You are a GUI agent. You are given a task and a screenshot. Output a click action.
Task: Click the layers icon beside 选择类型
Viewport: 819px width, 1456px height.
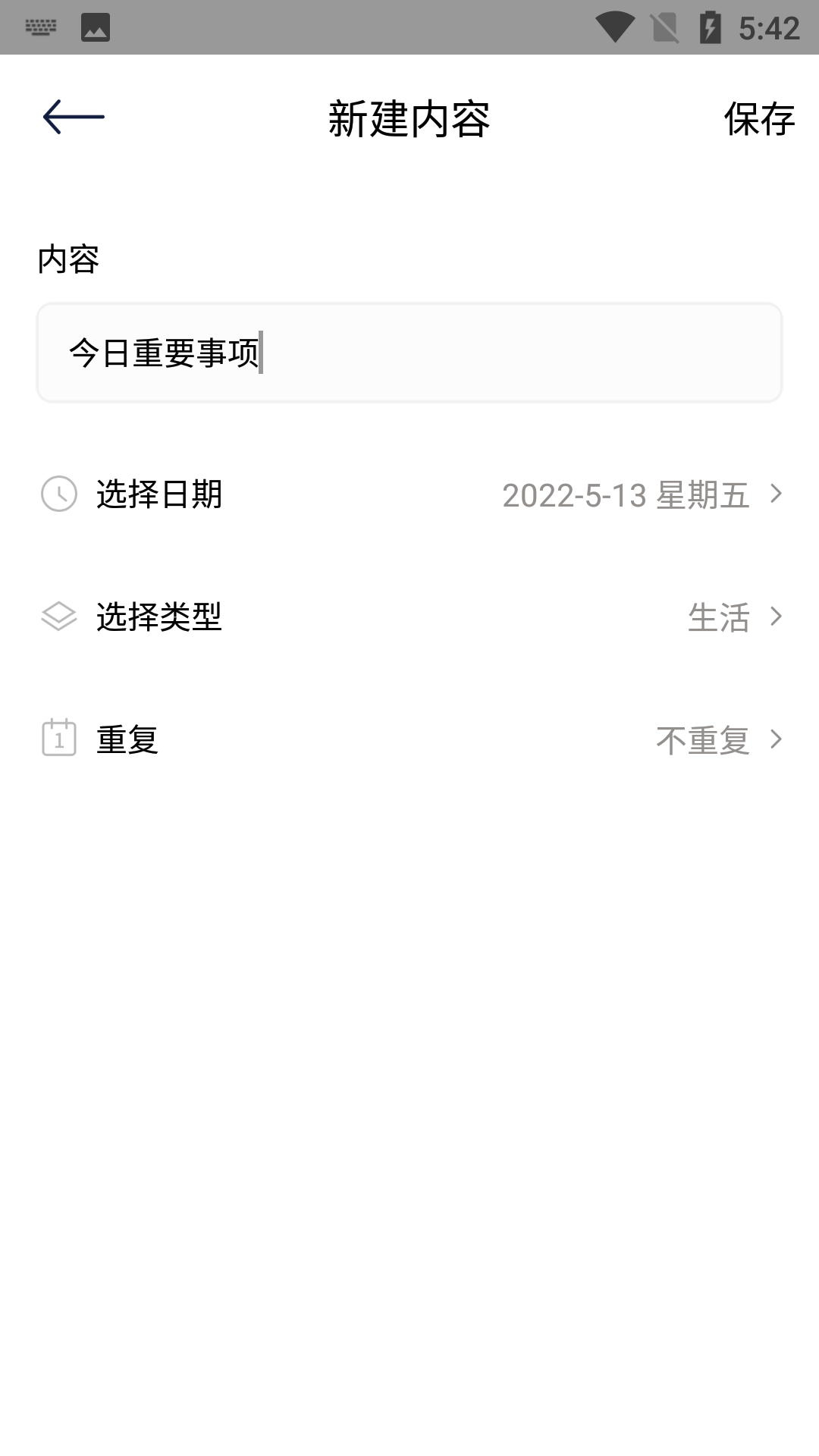click(x=59, y=617)
